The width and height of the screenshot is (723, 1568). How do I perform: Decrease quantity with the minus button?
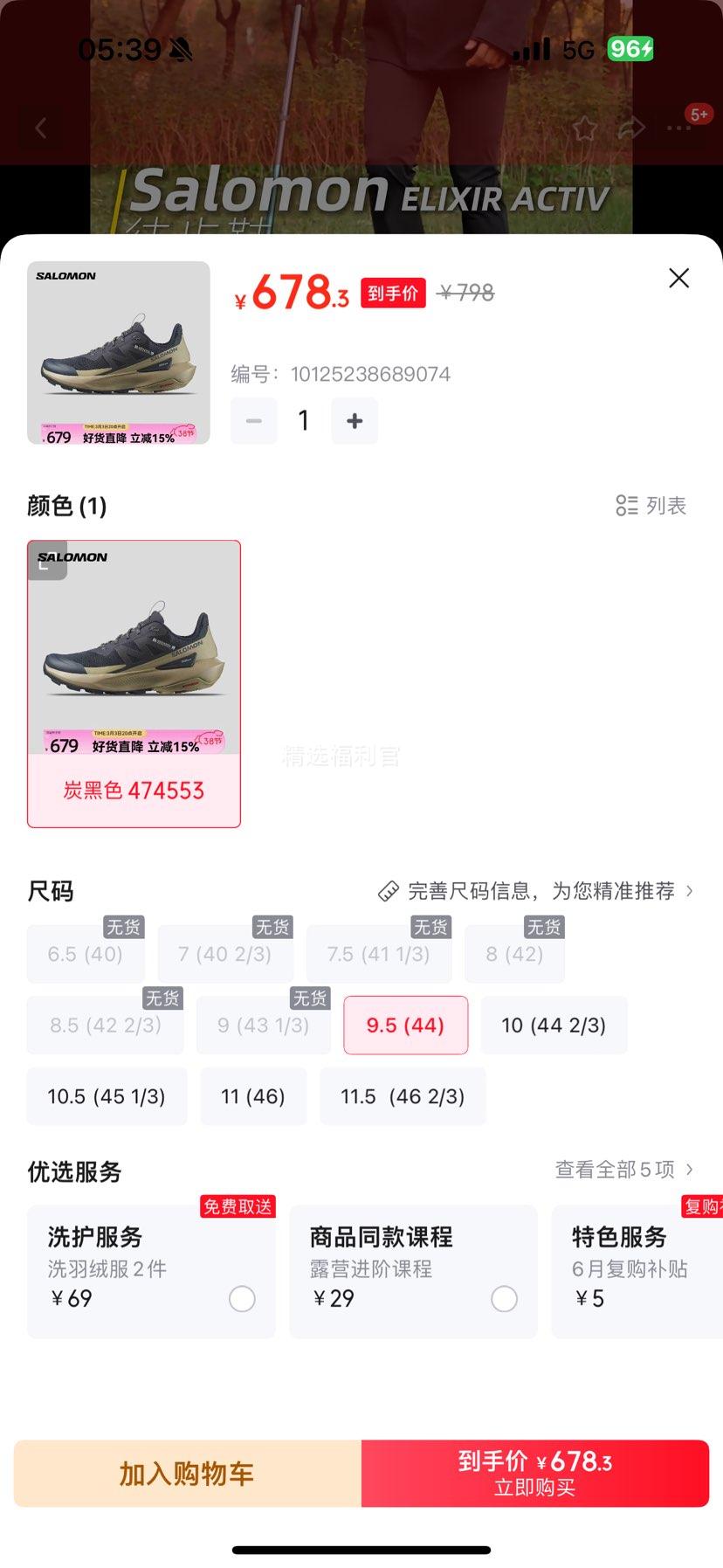click(254, 421)
